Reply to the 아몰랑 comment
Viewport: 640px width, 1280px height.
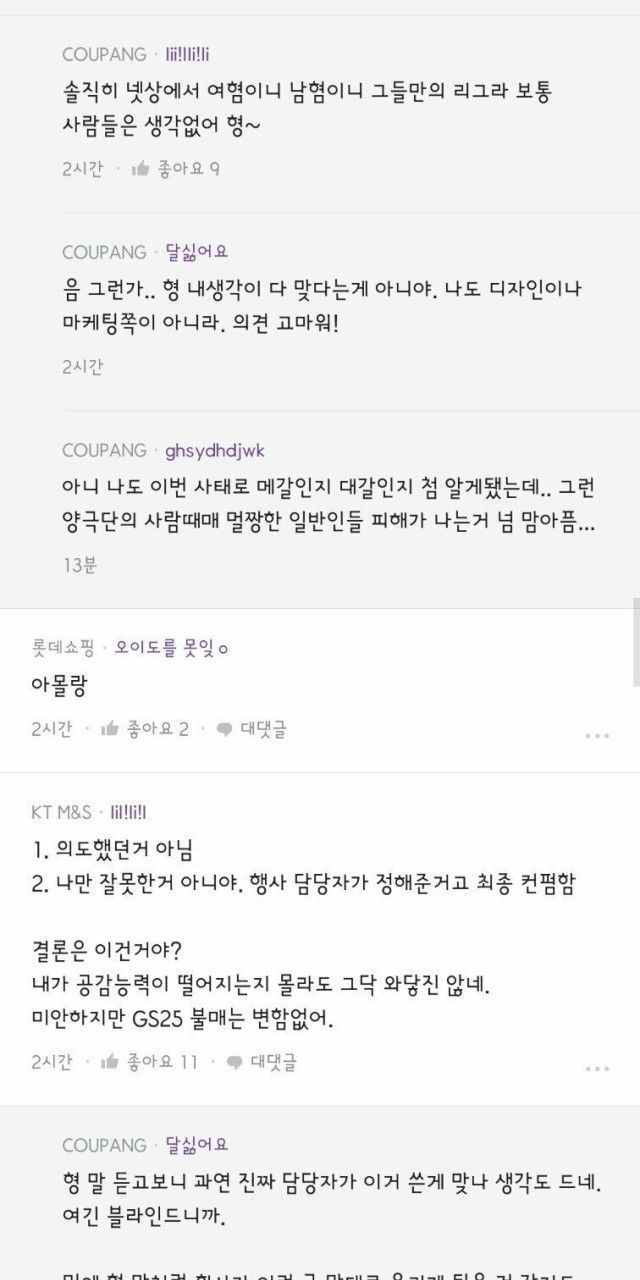coord(250,729)
